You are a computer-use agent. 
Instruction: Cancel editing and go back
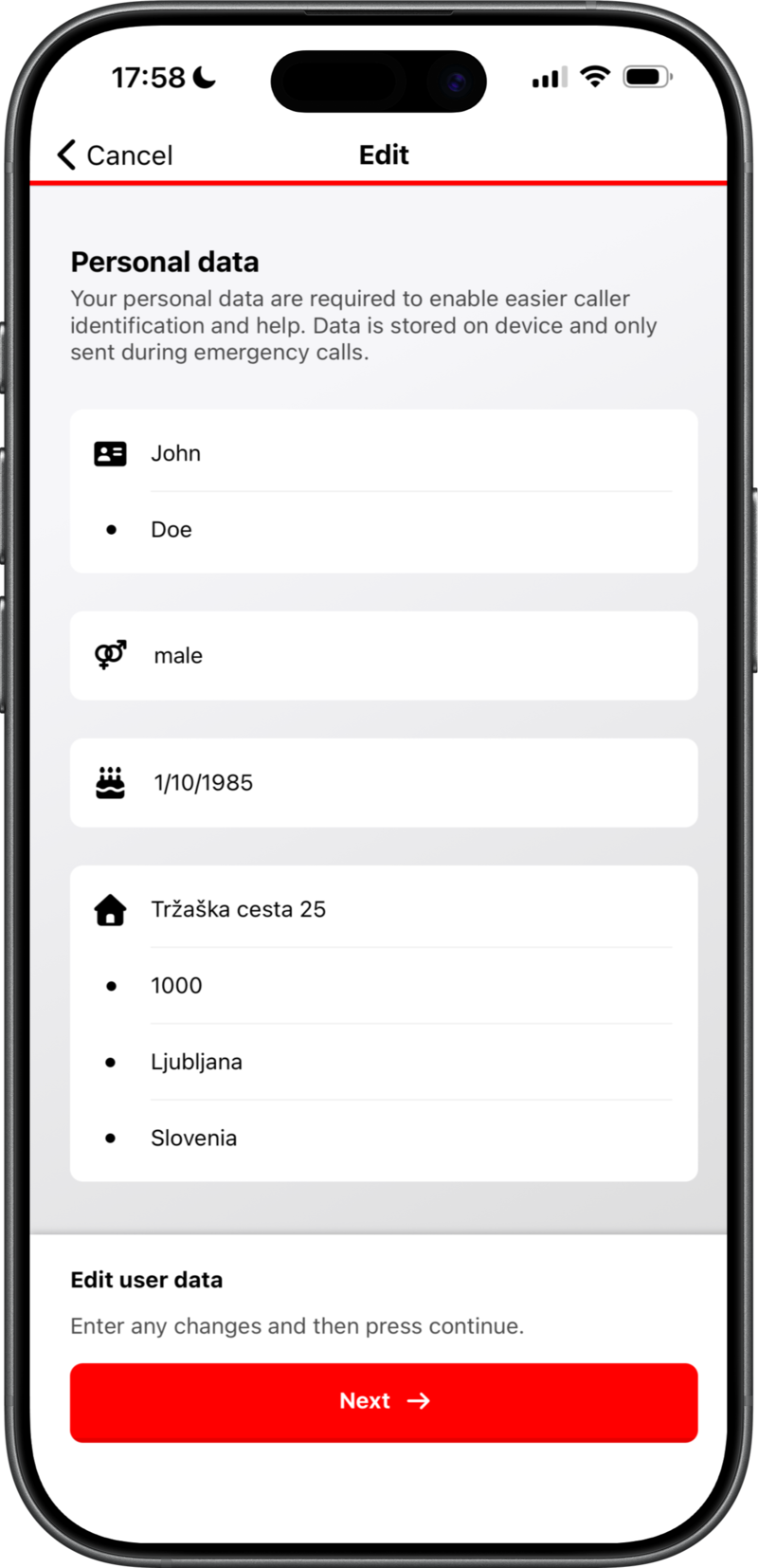click(x=115, y=155)
